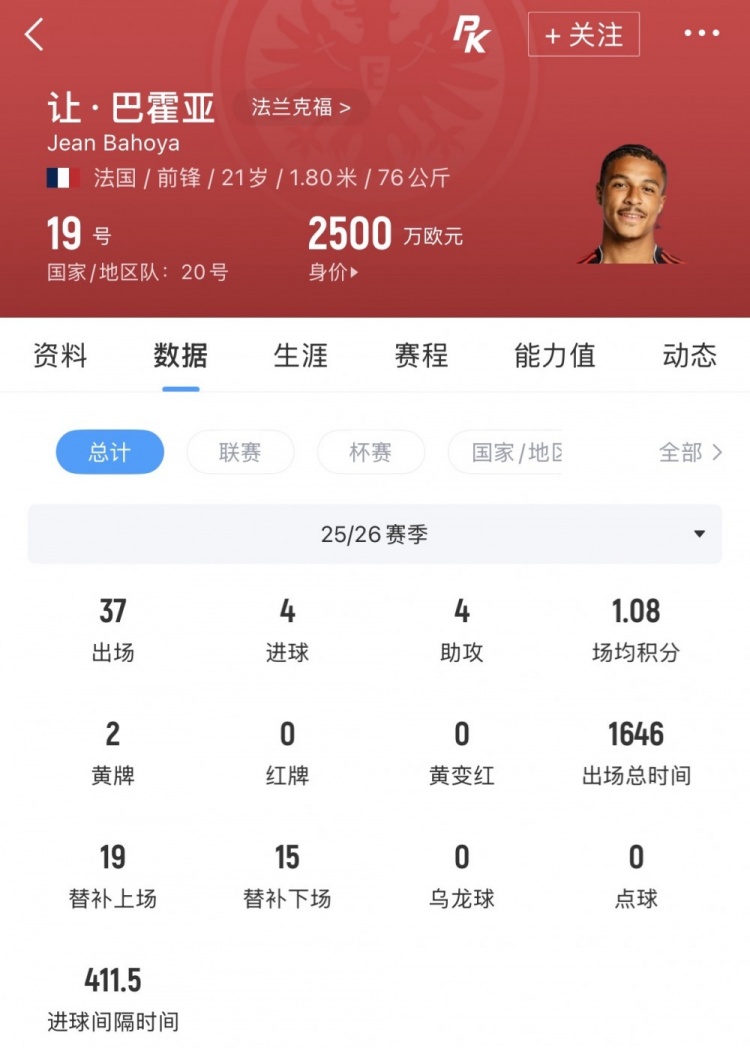
Task: Switch to the 能力值 tab
Action: pos(555,355)
